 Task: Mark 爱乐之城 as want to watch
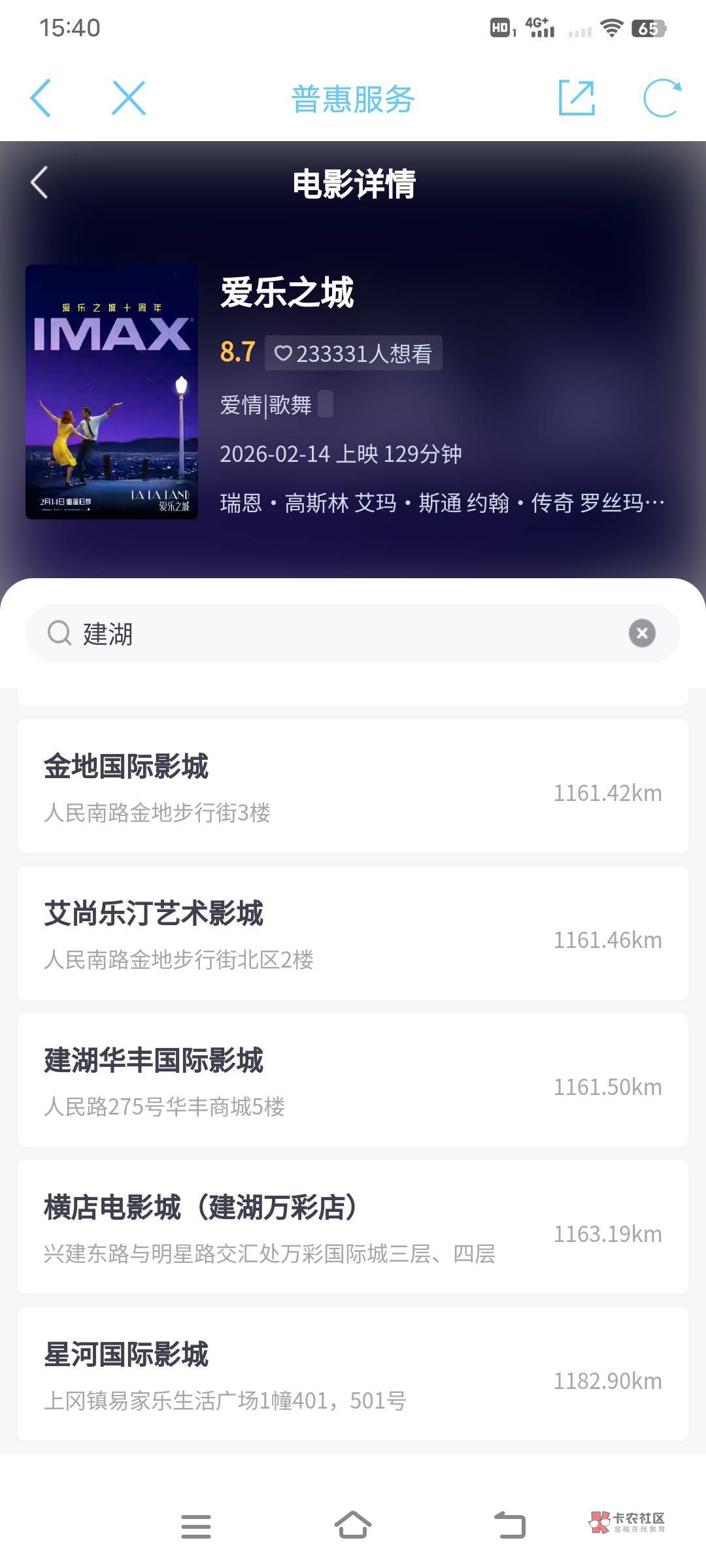tap(353, 353)
